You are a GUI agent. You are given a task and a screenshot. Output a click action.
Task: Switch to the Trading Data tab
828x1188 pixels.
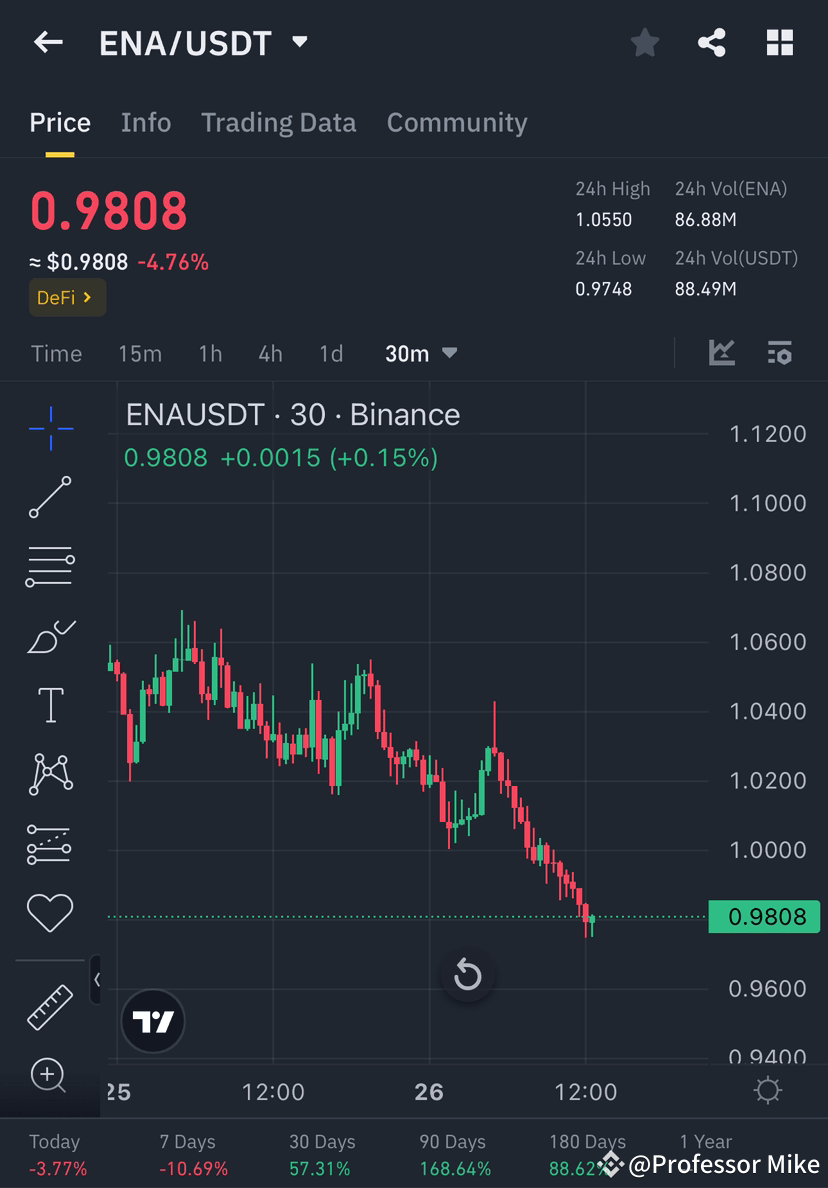[x=278, y=122]
